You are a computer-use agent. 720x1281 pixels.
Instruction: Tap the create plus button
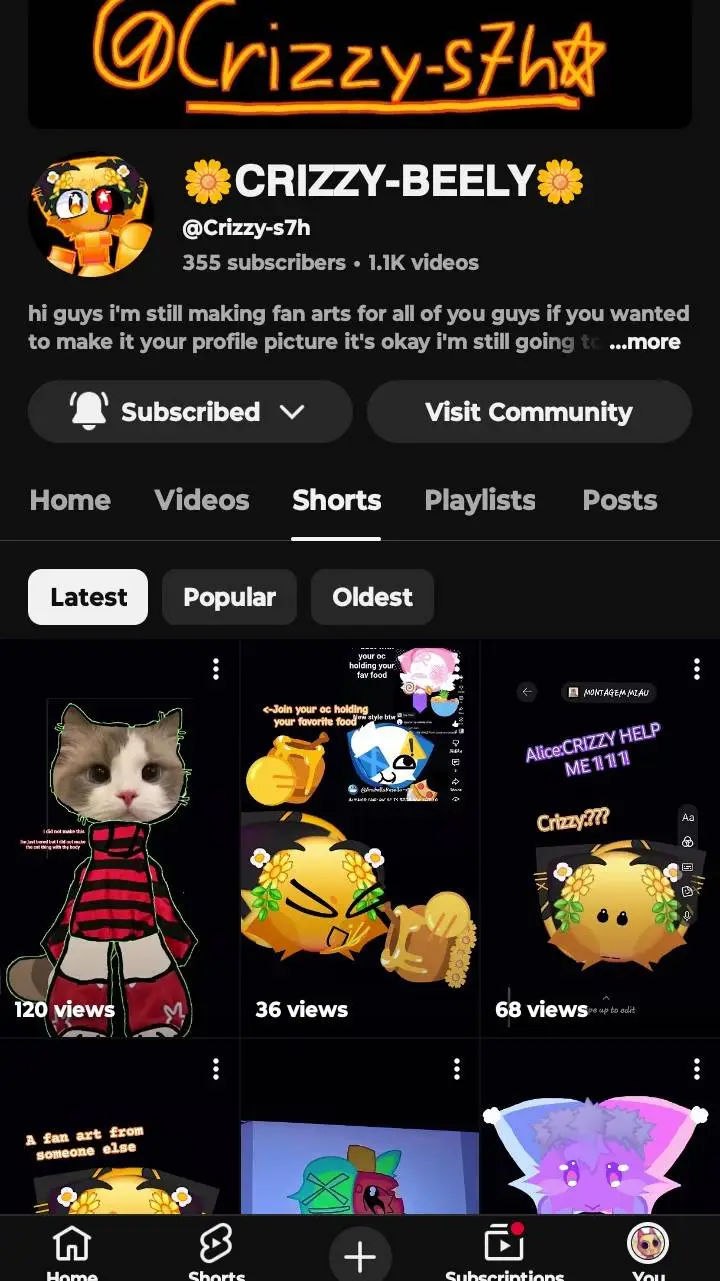(360, 1256)
